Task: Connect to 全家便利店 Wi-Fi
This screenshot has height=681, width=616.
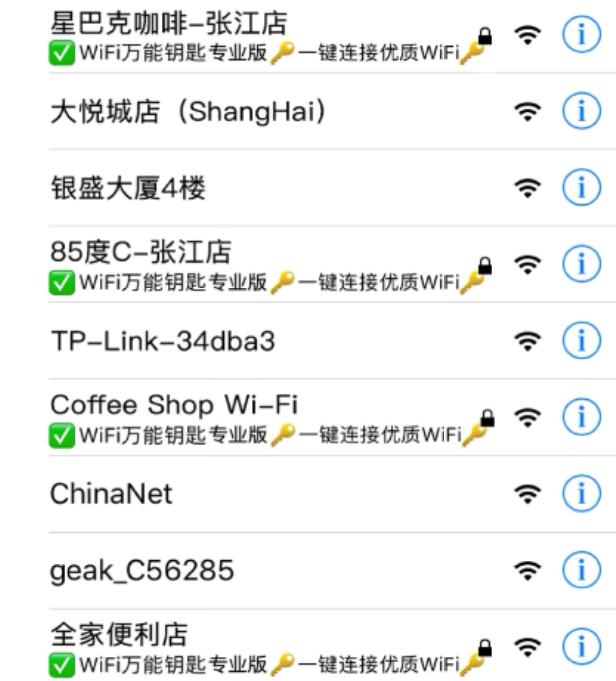Action: point(119,635)
